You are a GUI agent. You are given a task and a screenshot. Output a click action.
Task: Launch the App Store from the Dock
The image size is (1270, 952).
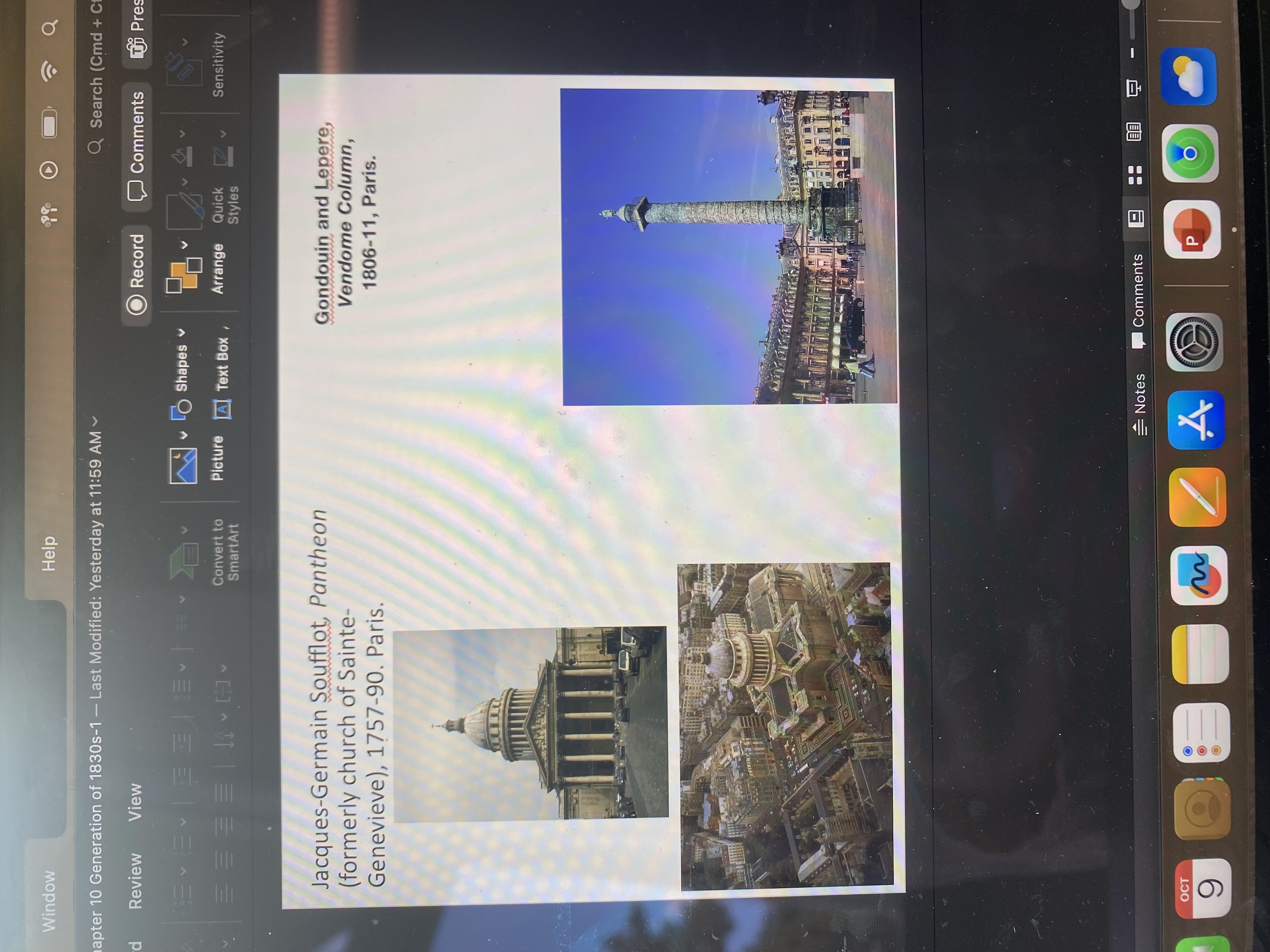(x=1196, y=419)
